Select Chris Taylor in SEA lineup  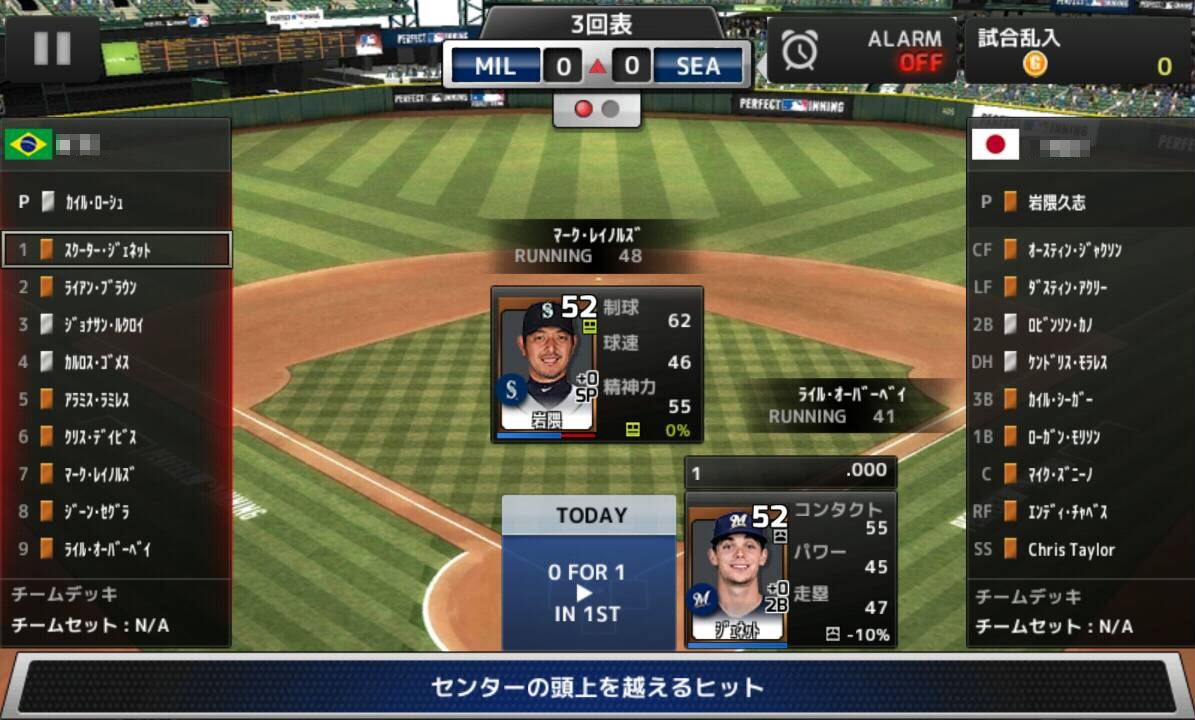coord(1078,549)
